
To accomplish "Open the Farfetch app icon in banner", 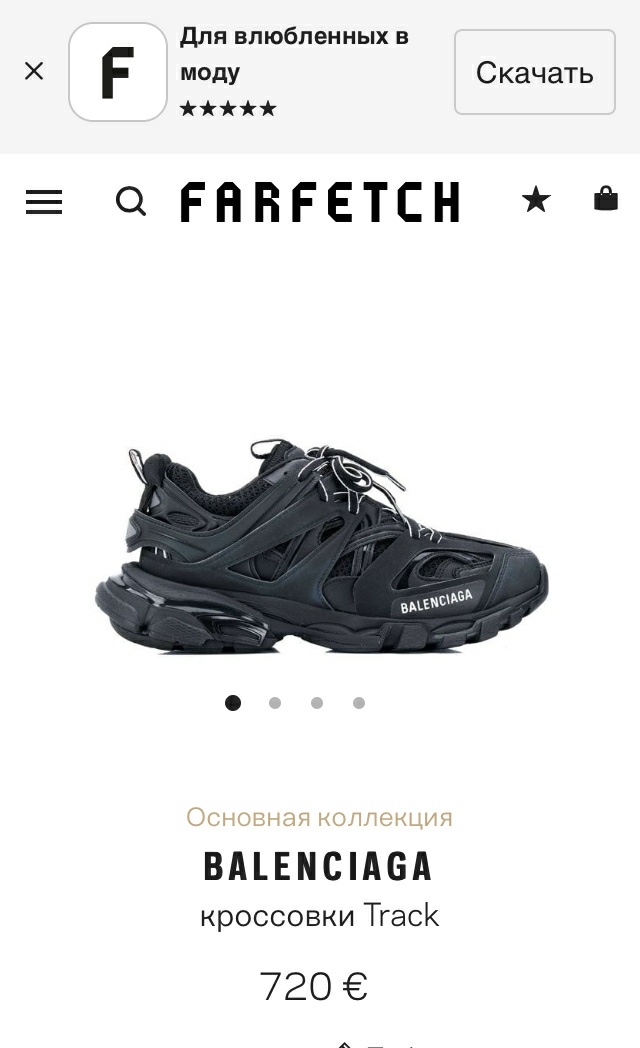I will point(117,72).
